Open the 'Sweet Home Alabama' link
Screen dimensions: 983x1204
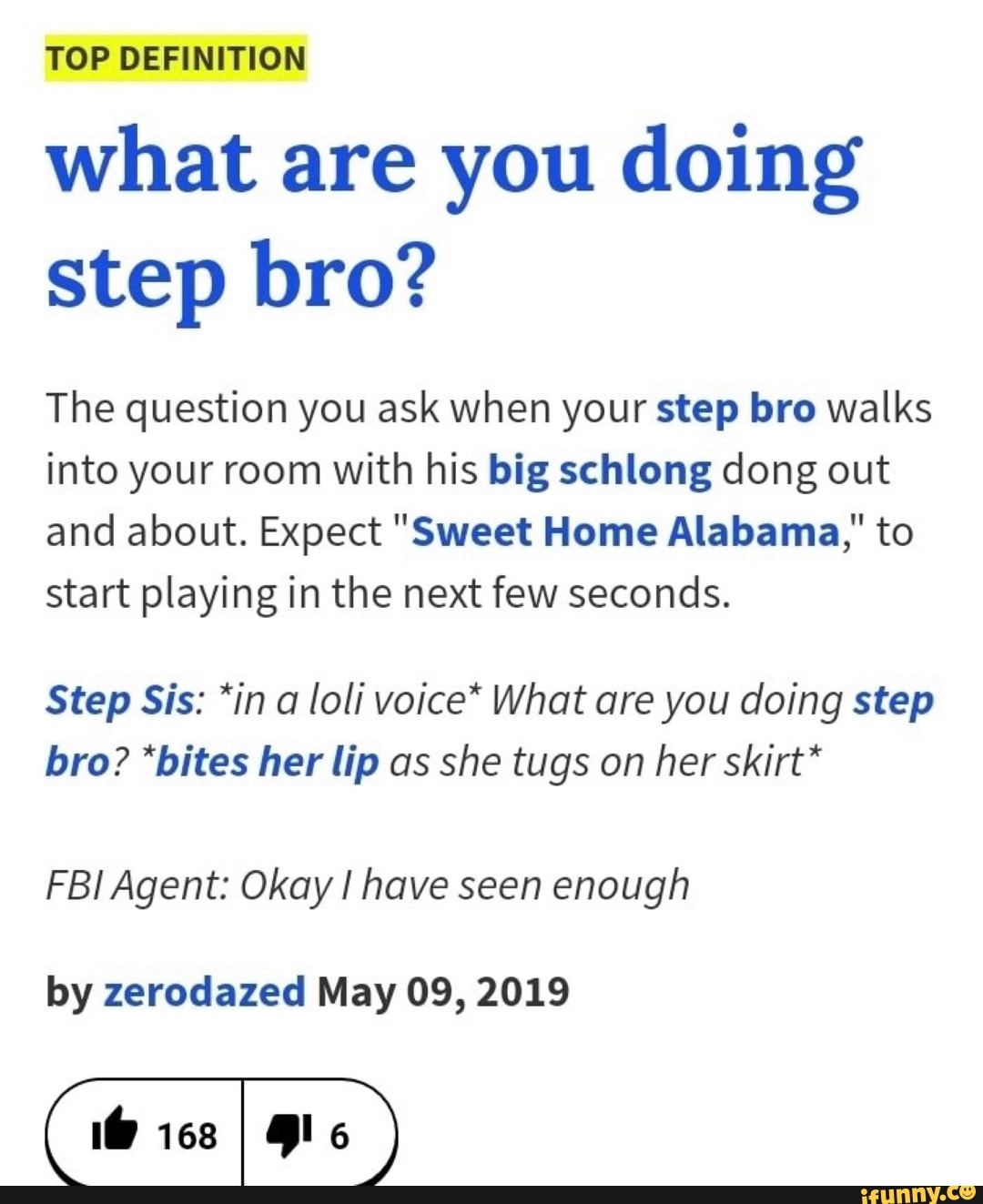pyautogui.click(x=626, y=532)
